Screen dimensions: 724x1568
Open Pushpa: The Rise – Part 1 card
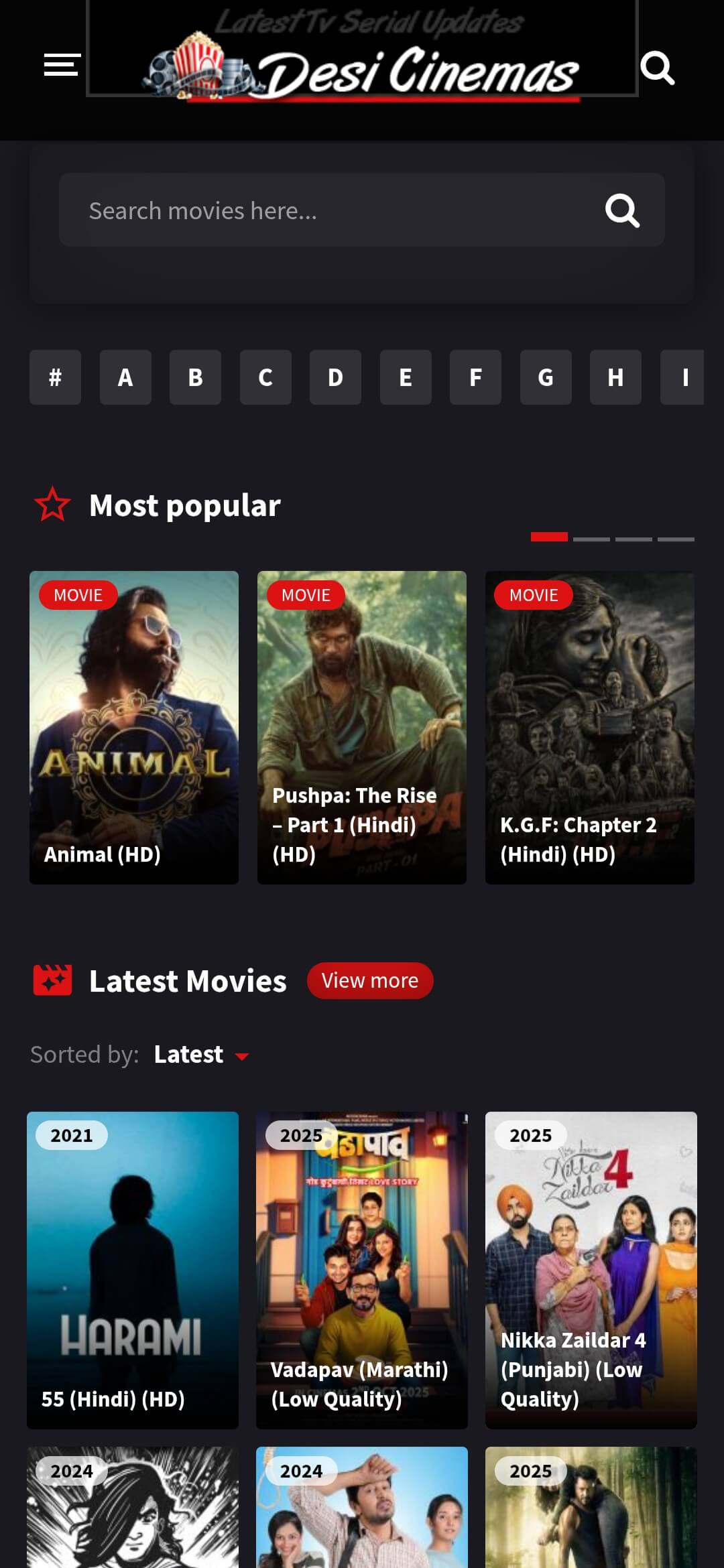[x=362, y=727]
